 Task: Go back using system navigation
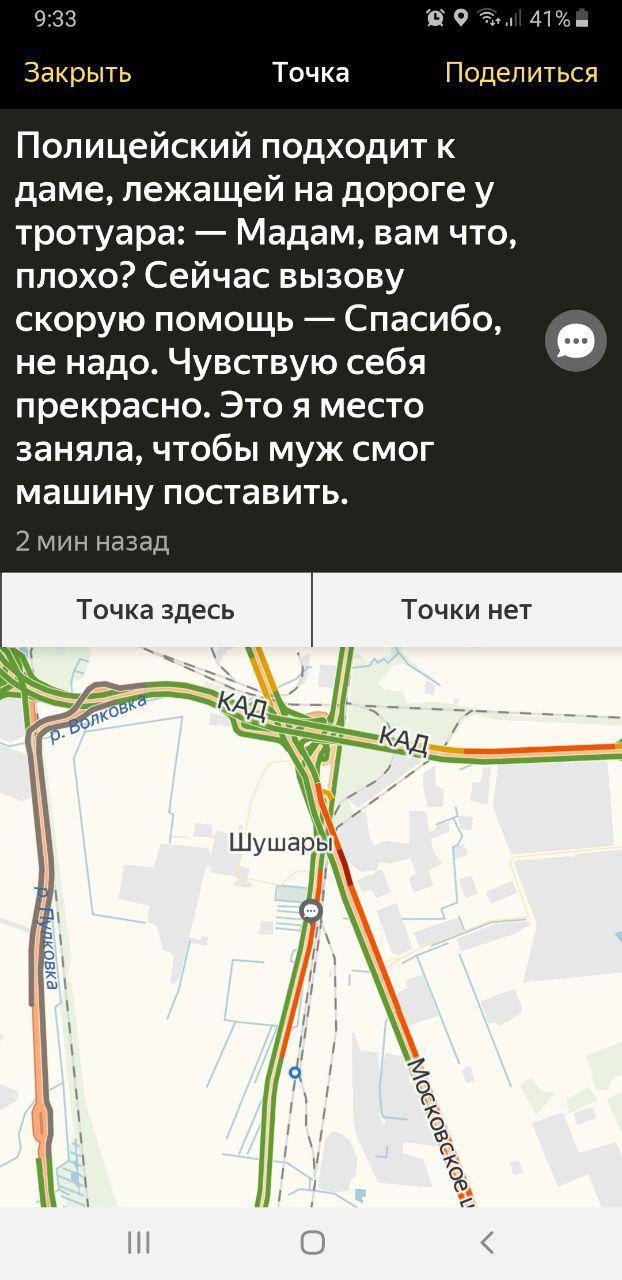coord(486,1242)
